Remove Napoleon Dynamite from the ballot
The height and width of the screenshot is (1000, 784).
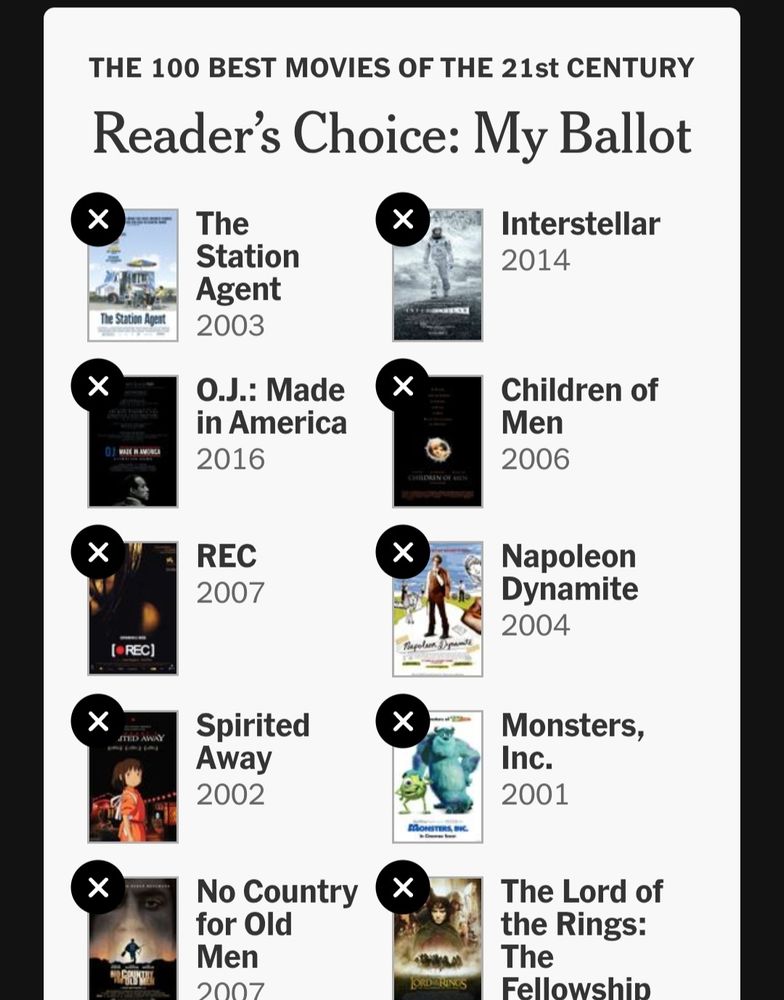coord(402,551)
